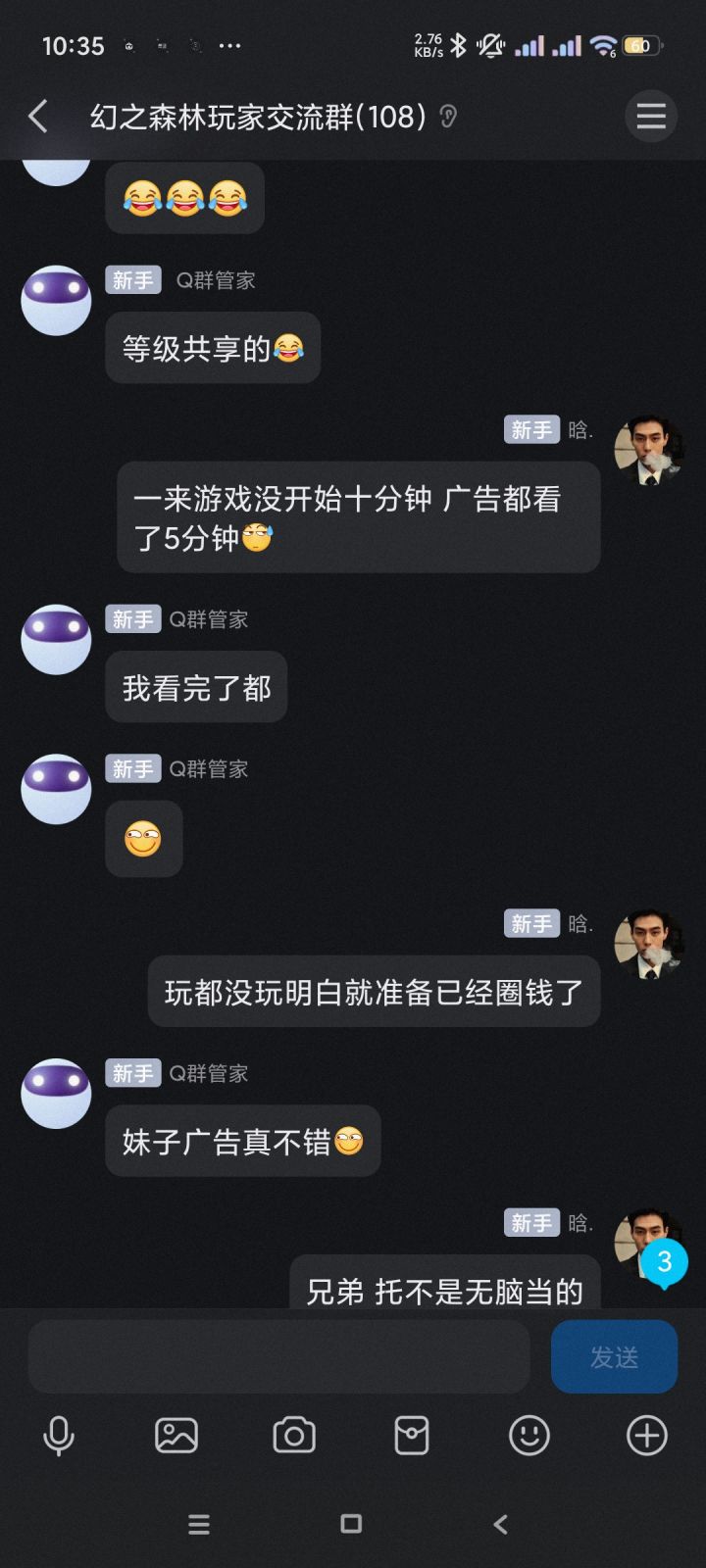Go back from the group chat
Viewport: 706px width, 1568px height.
point(38,117)
